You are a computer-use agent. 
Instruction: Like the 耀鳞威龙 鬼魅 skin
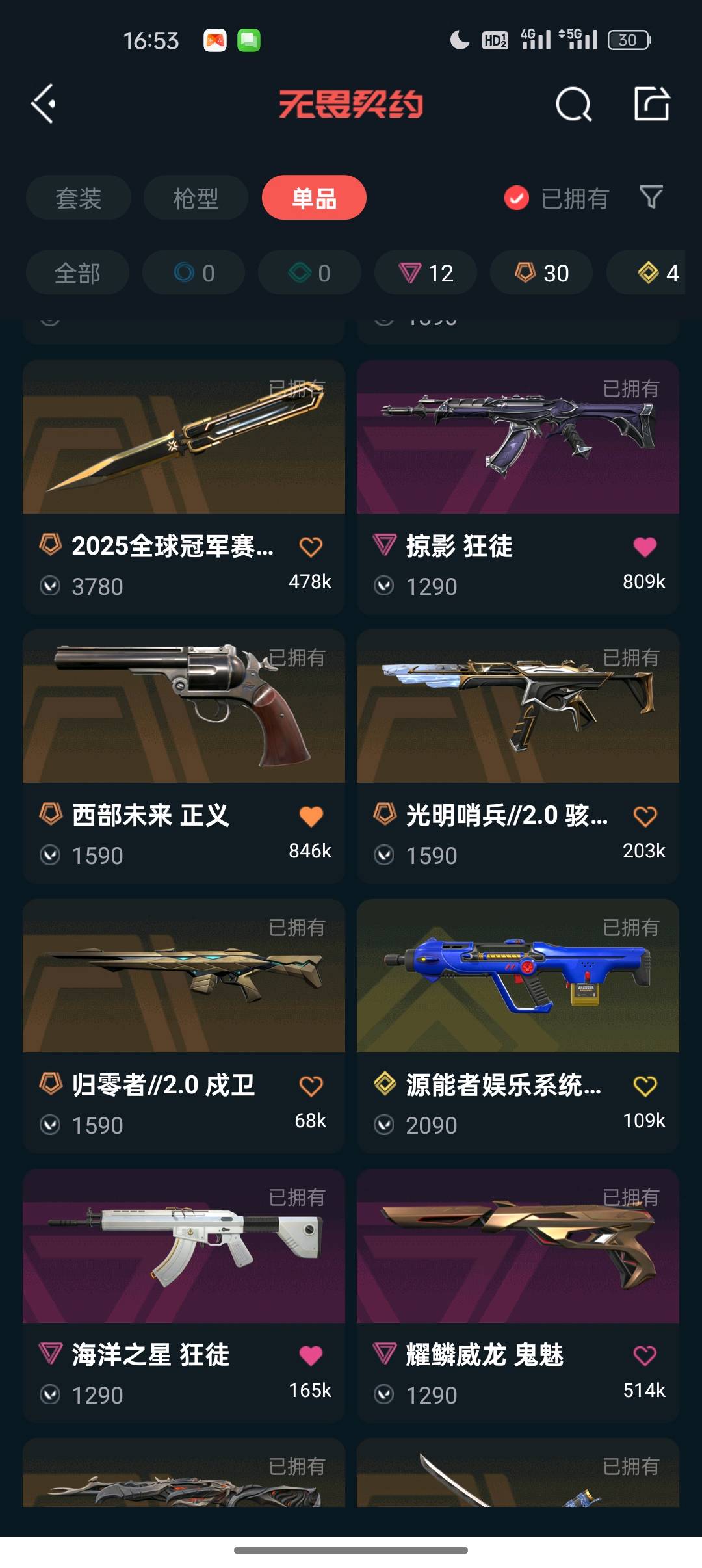pos(645,1355)
